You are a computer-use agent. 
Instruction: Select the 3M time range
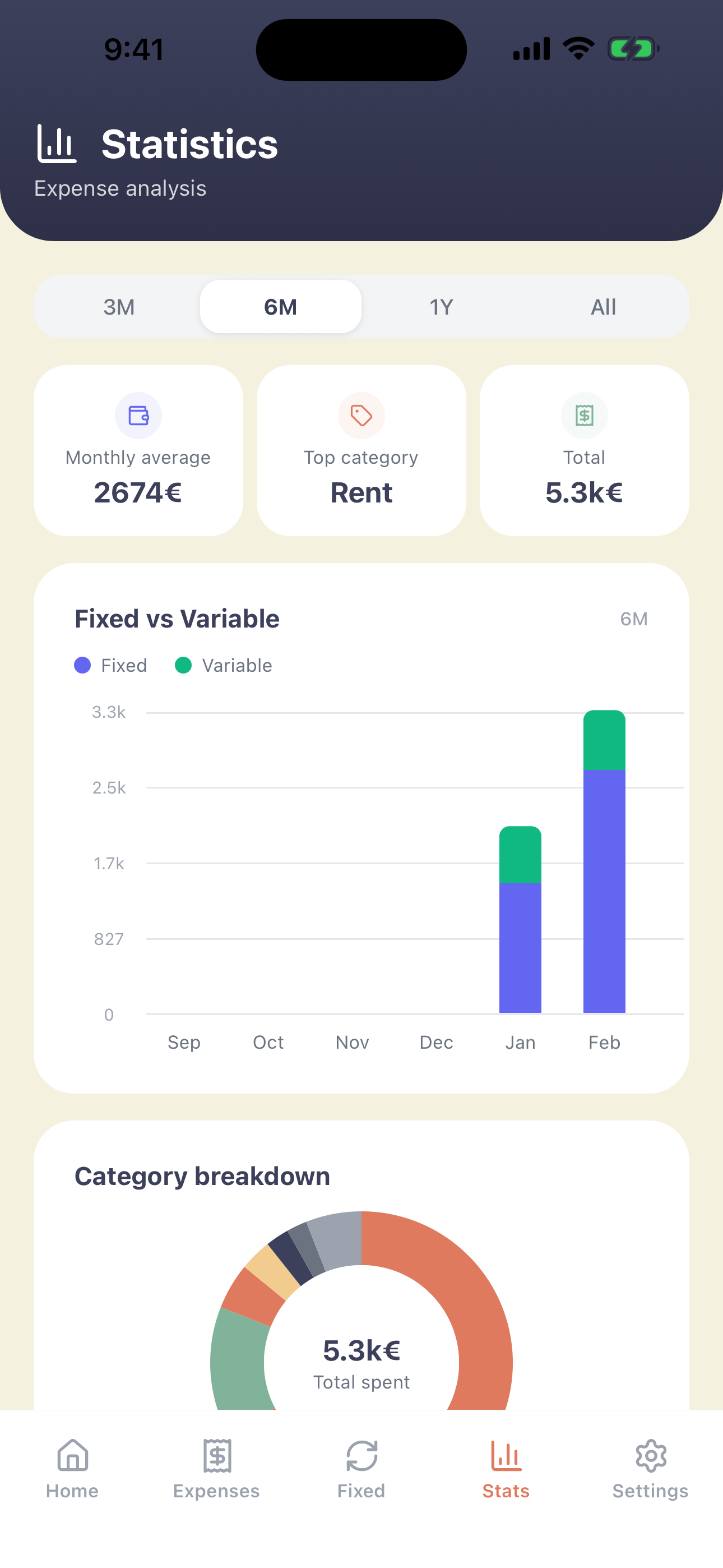pos(118,307)
